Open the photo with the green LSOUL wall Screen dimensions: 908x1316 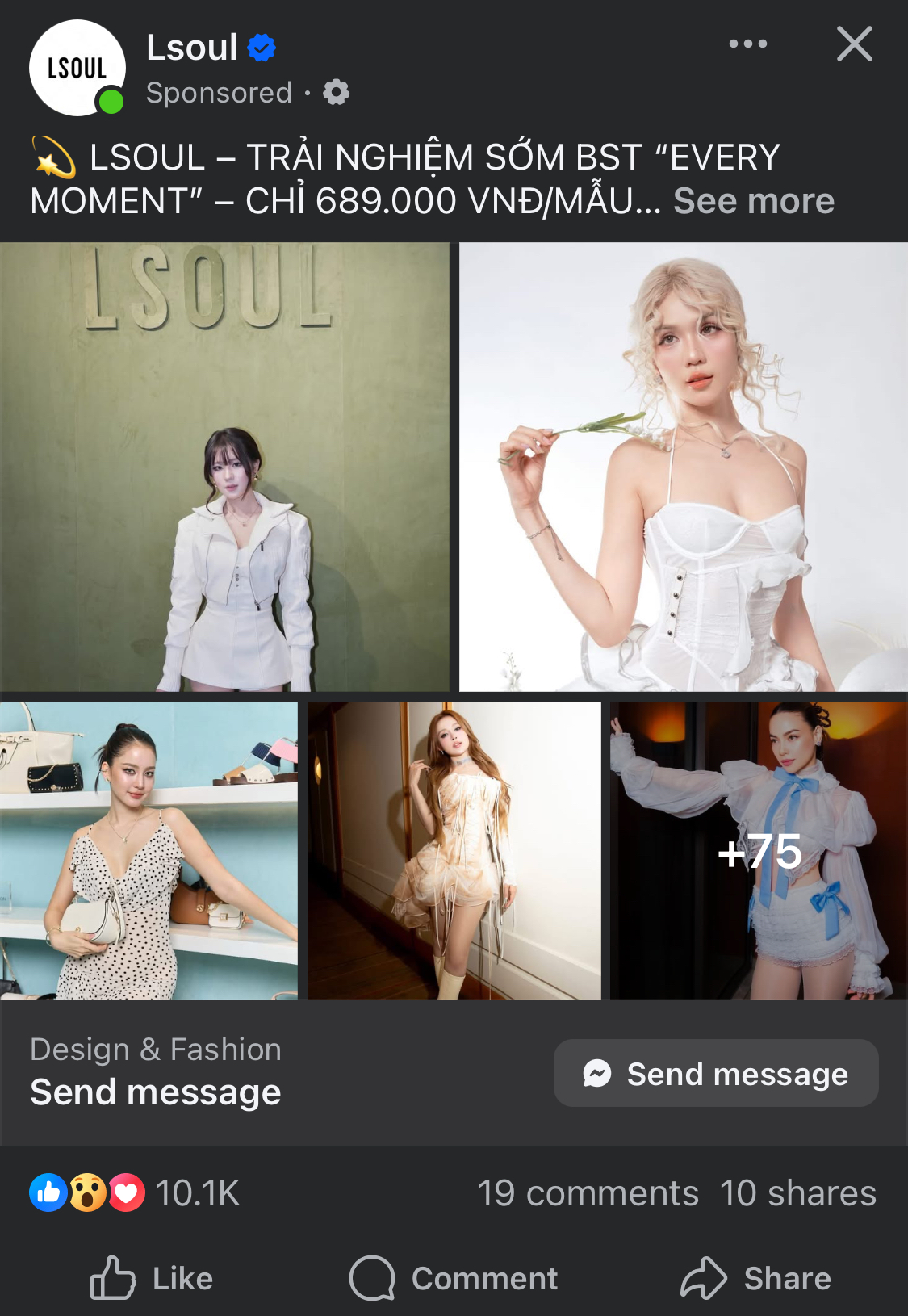[224, 467]
